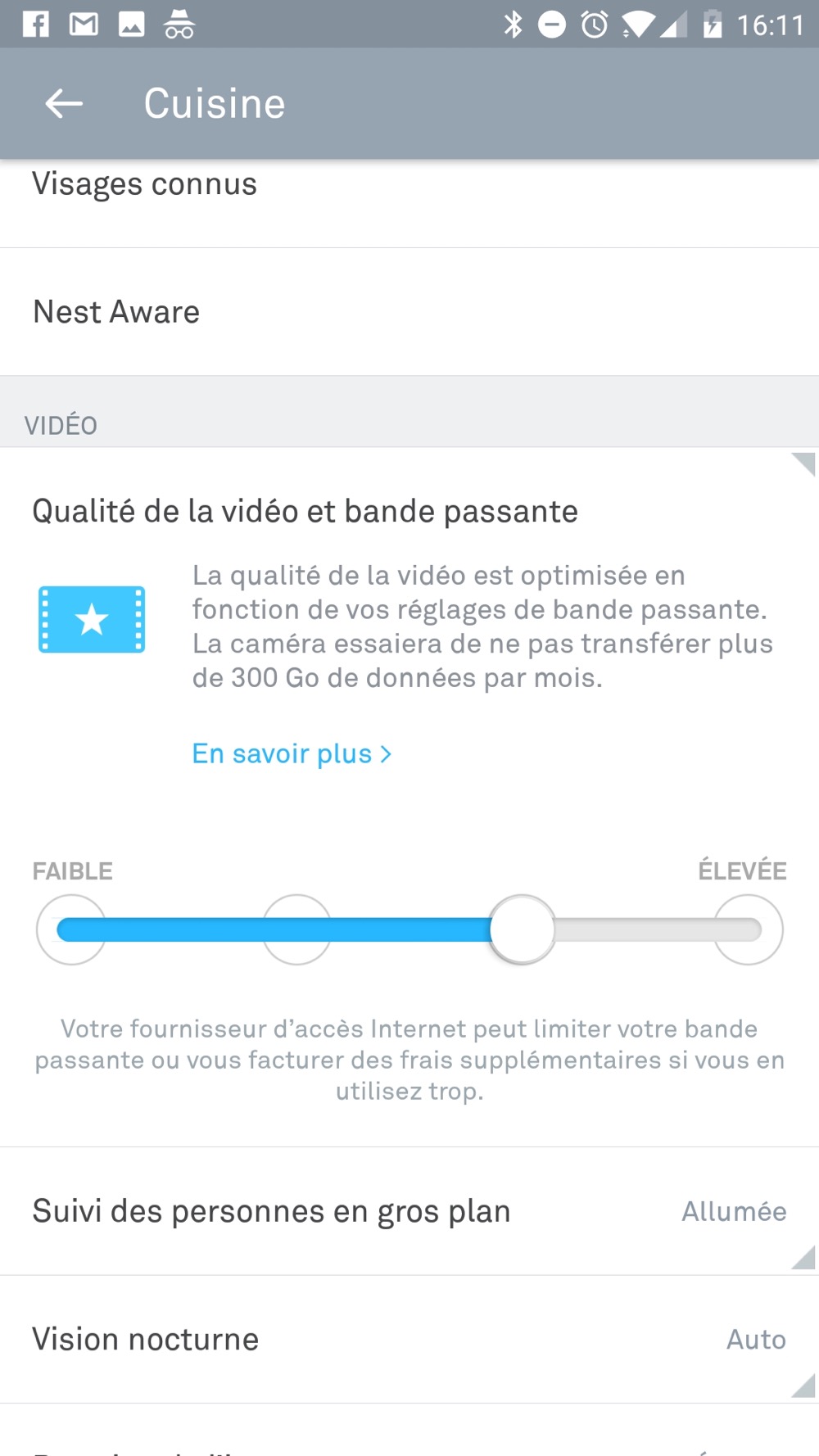Open Vision nocturne setting
This screenshot has width=819, height=1456.
click(409, 1340)
